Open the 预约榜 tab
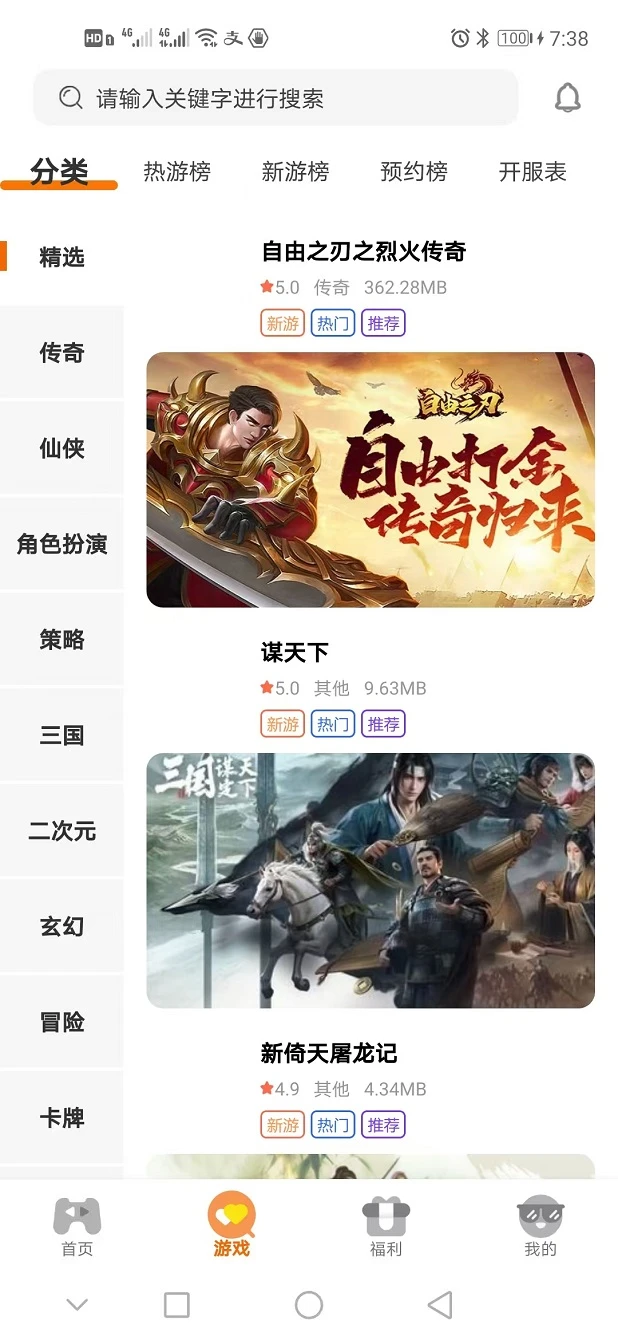The height and width of the screenshot is (1340, 618). 414,172
